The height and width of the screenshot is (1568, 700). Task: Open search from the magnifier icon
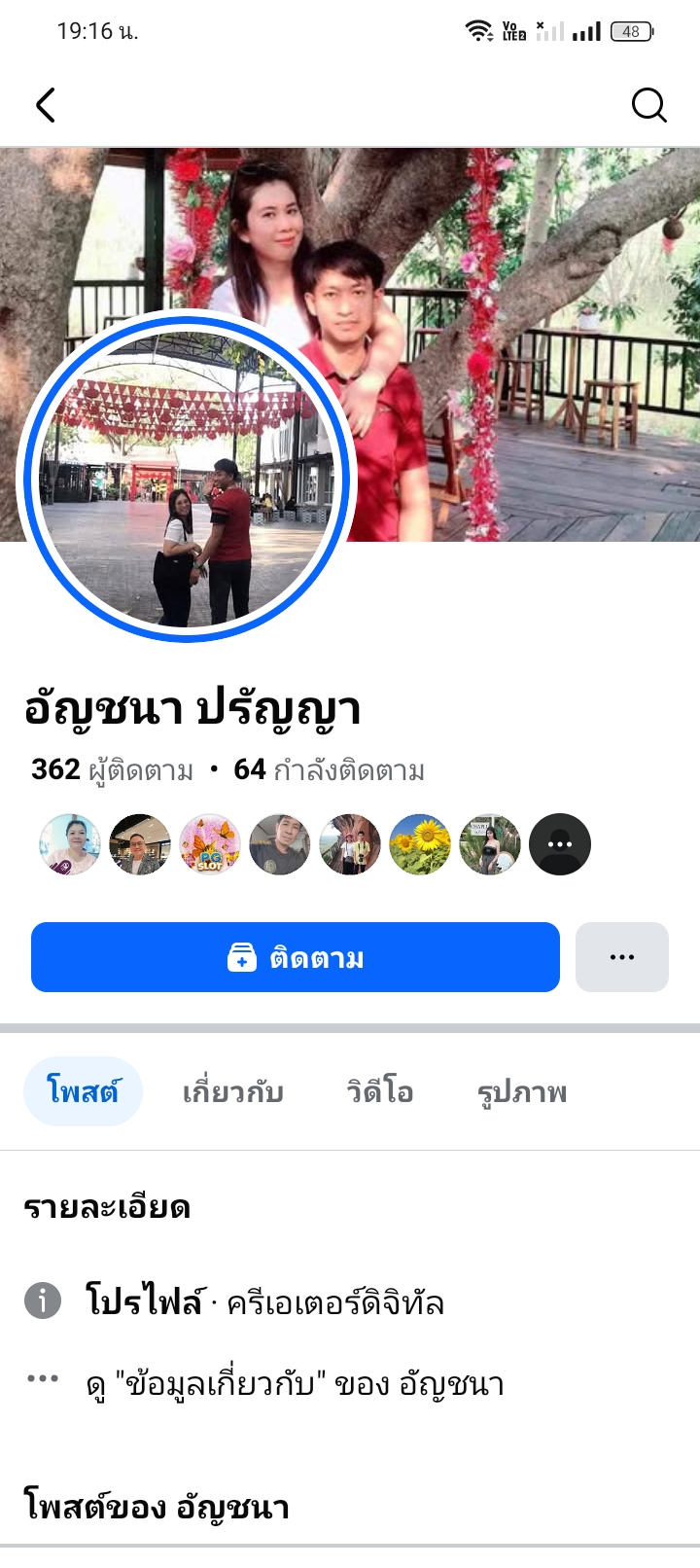coord(648,105)
